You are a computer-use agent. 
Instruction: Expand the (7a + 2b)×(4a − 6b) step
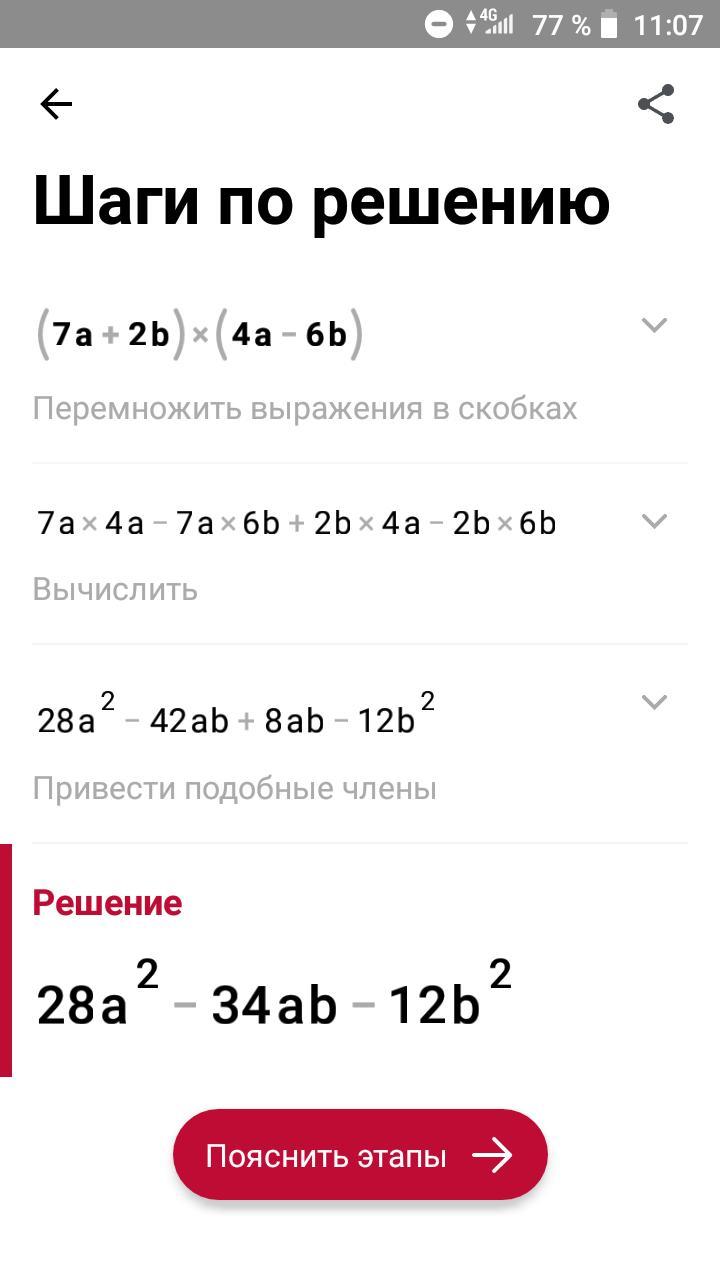(x=654, y=325)
